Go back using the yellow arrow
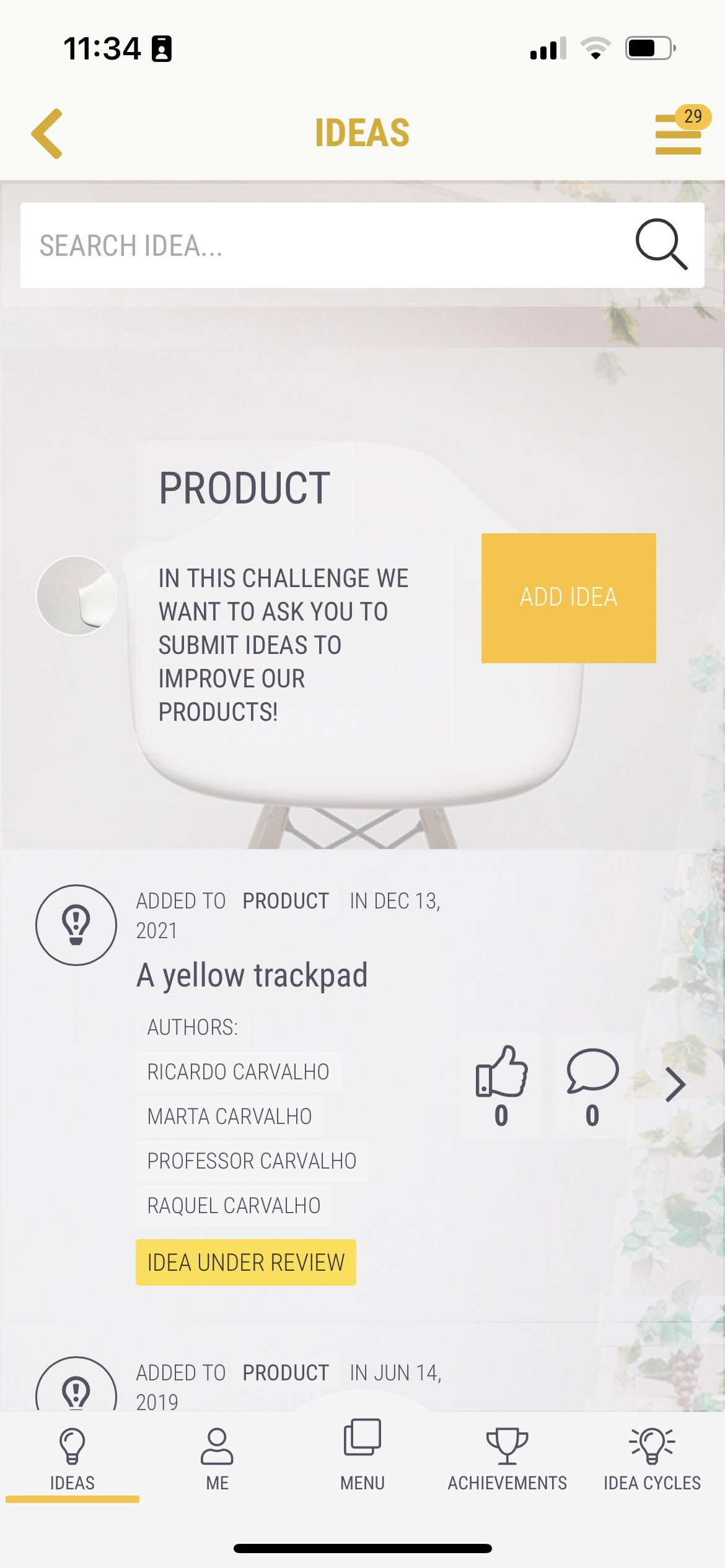 (47, 133)
